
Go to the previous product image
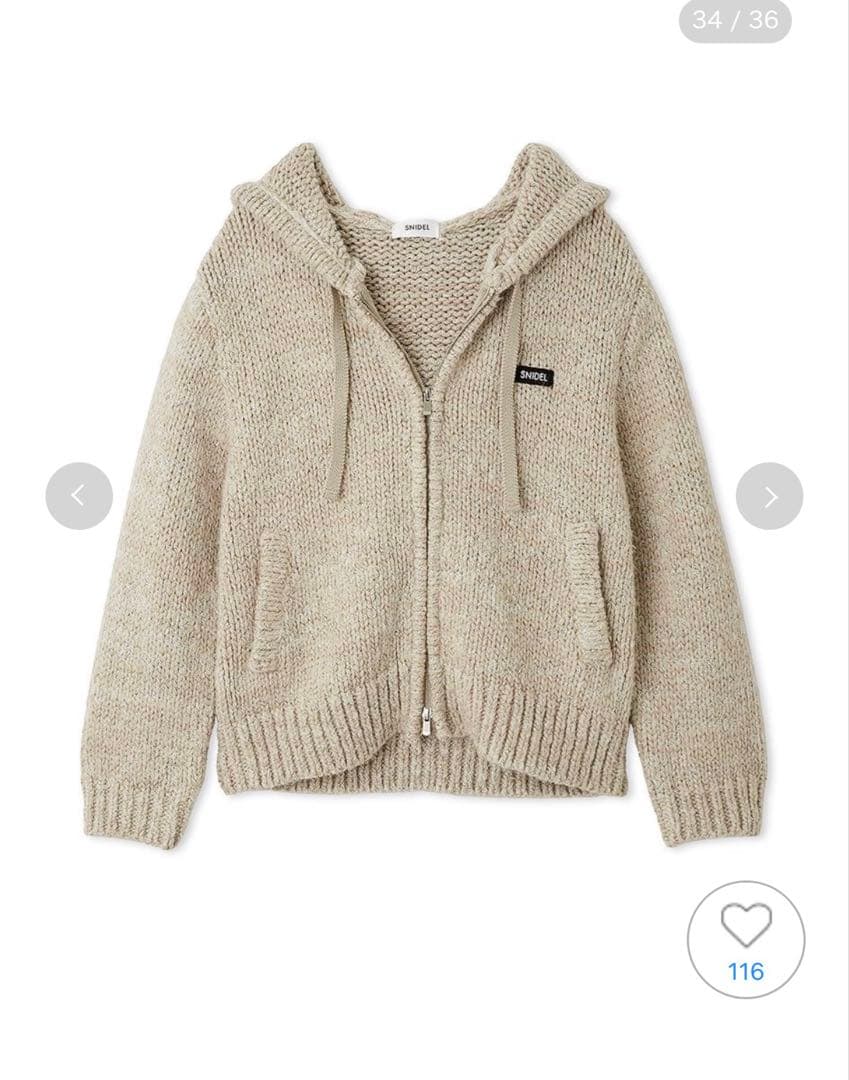[79, 496]
